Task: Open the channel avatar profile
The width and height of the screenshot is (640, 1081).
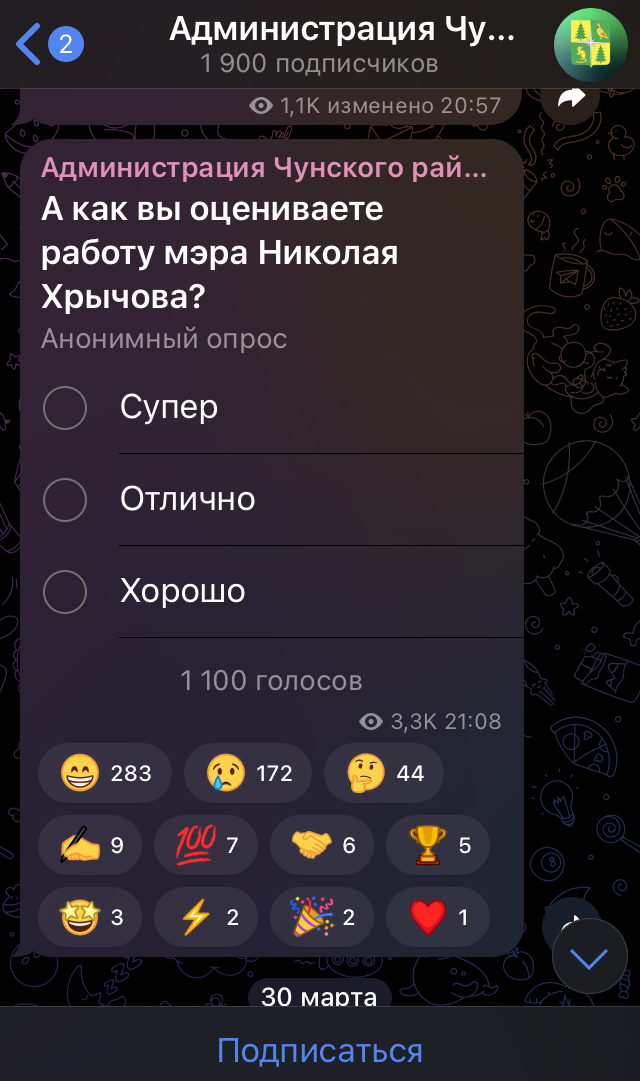Action: tap(590, 44)
